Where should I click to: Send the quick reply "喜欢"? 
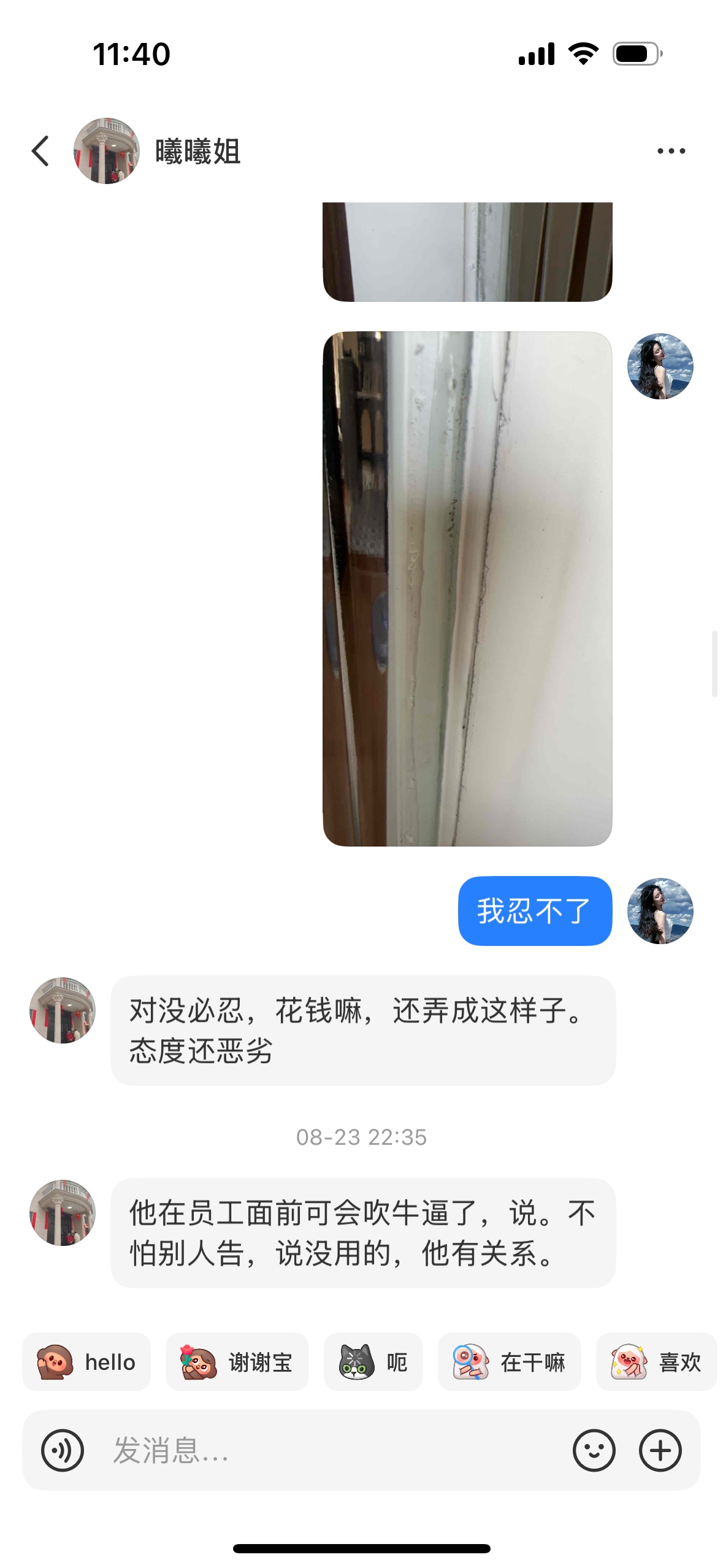[656, 1362]
